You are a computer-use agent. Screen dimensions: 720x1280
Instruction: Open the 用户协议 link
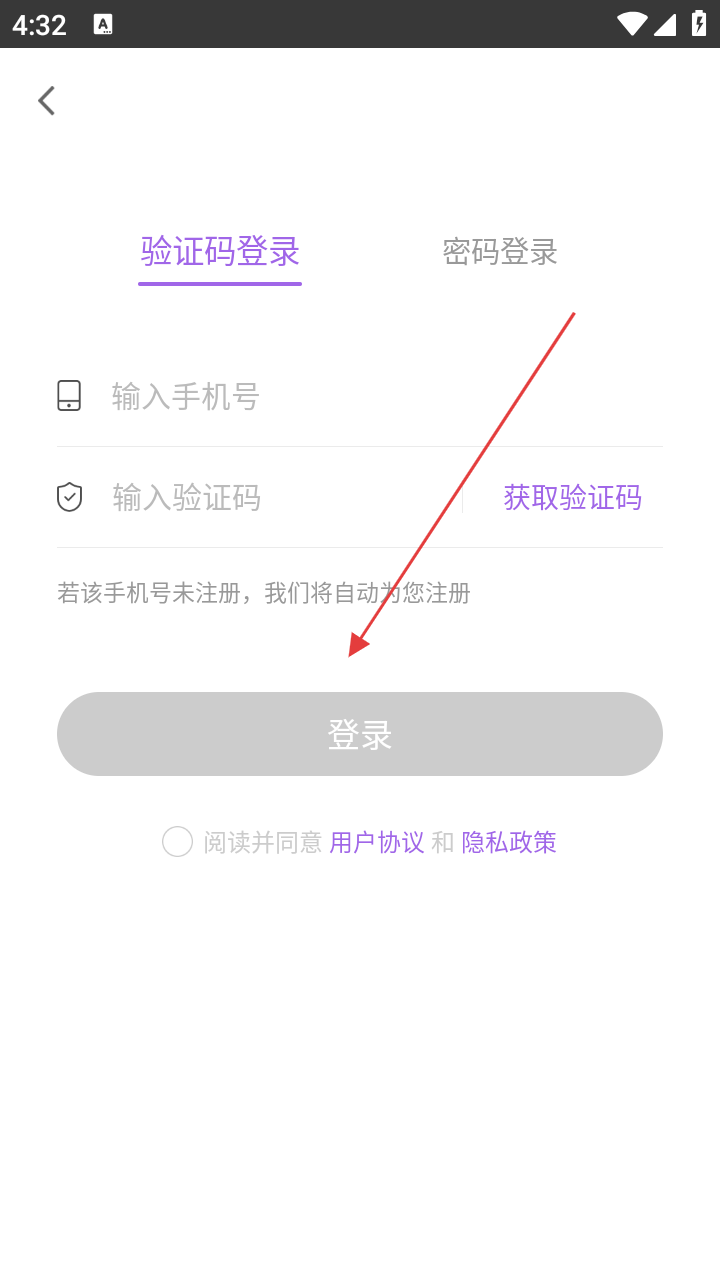[377, 842]
